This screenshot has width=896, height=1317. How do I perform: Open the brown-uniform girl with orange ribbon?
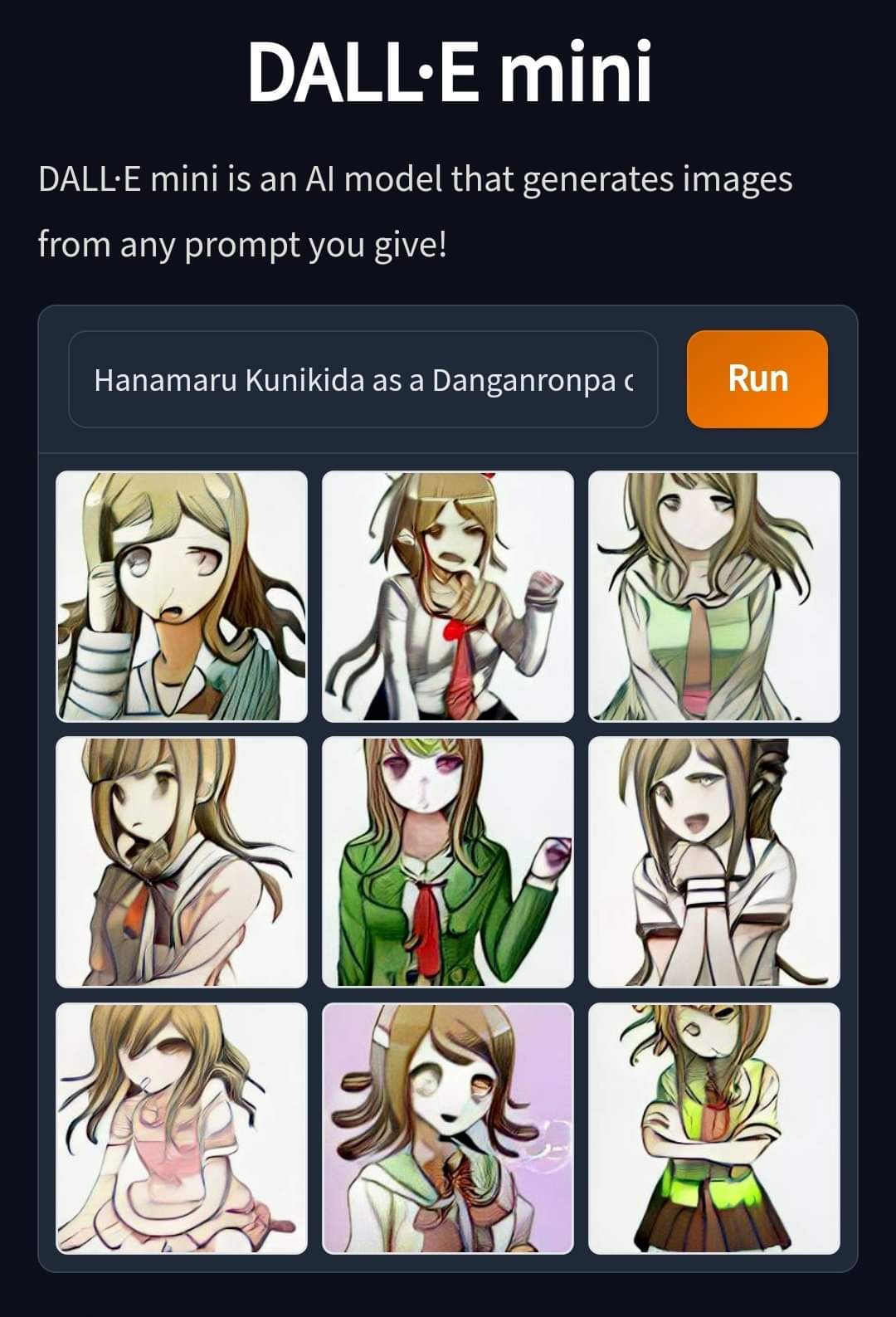(181, 861)
